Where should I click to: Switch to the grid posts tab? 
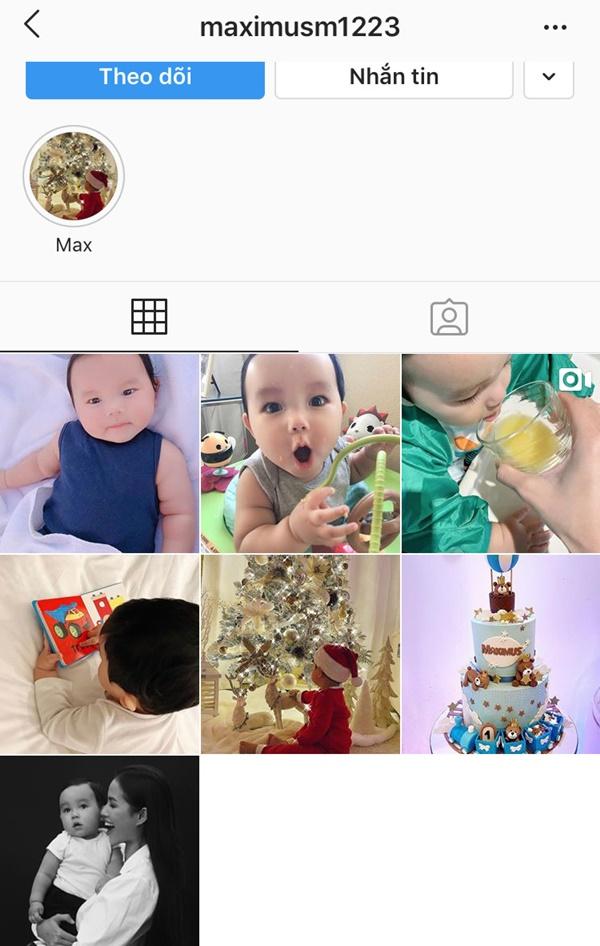[149, 317]
